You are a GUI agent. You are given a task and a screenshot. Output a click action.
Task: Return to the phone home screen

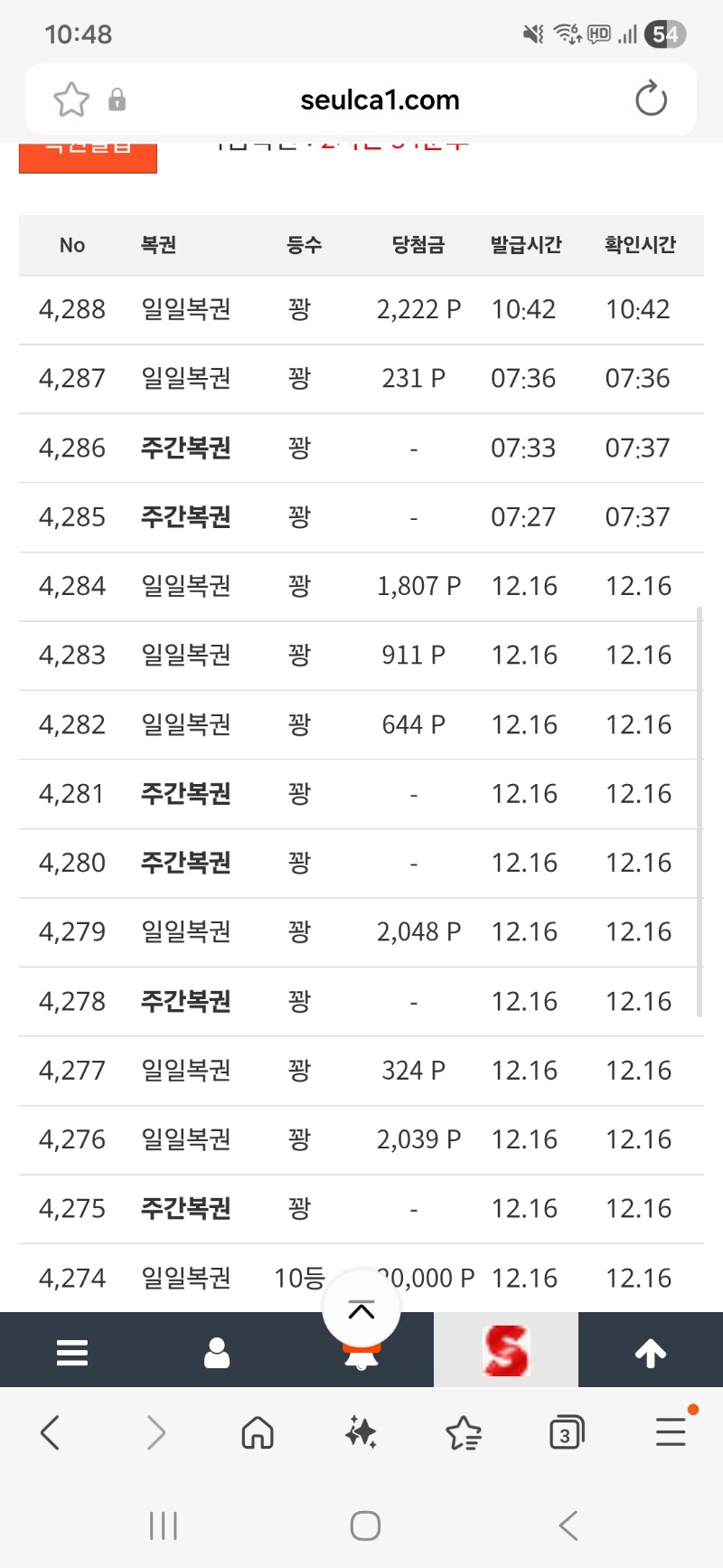pyautogui.click(x=365, y=1526)
